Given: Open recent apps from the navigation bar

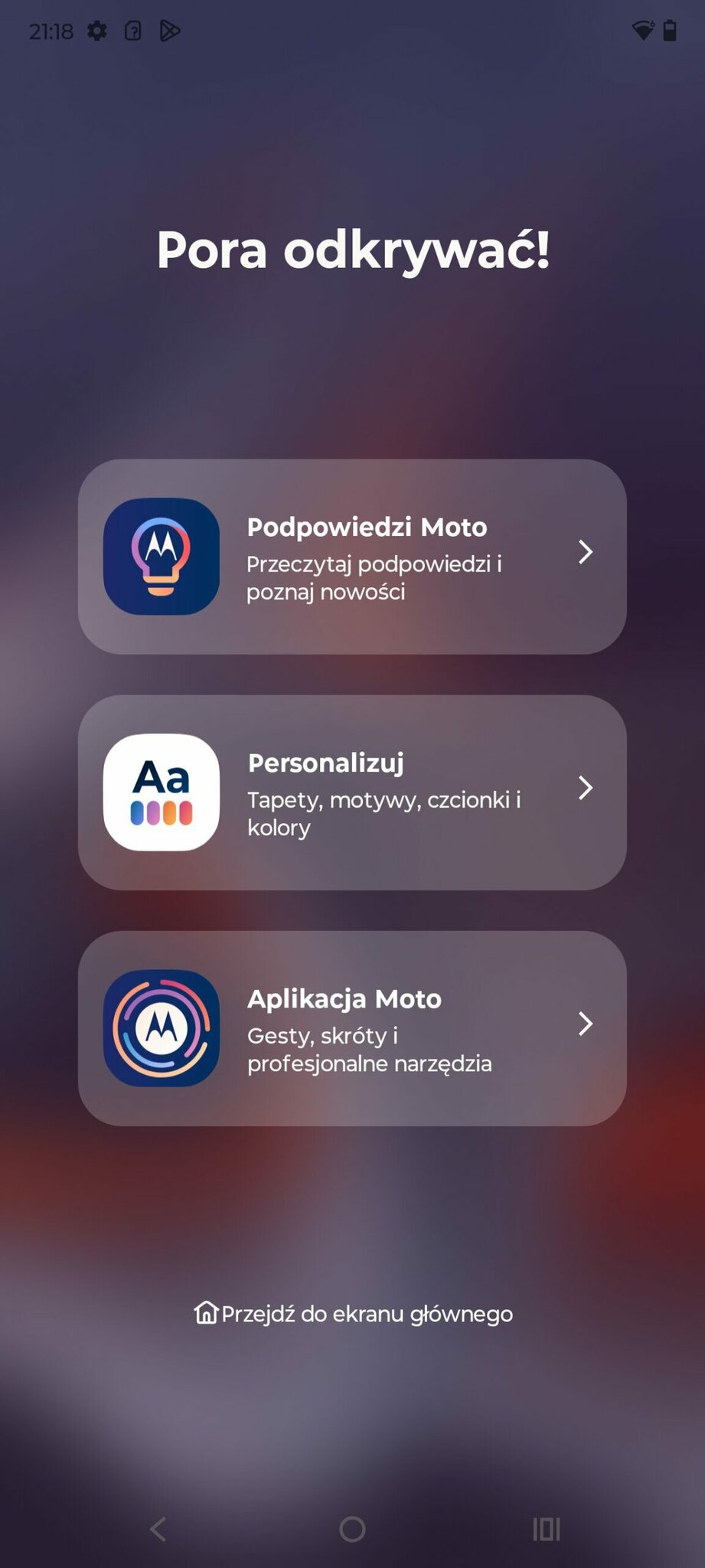Looking at the screenshot, I should tap(547, 1529).
